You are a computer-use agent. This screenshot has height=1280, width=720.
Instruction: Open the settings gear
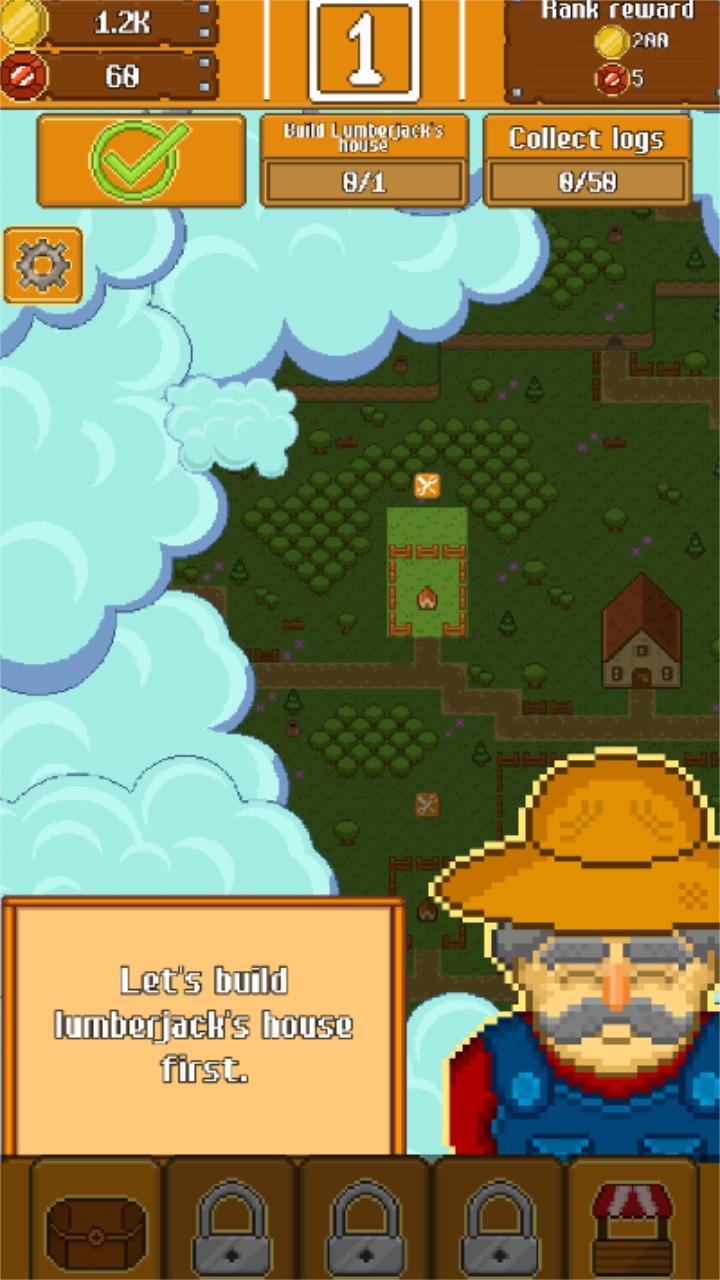(43, 265)
